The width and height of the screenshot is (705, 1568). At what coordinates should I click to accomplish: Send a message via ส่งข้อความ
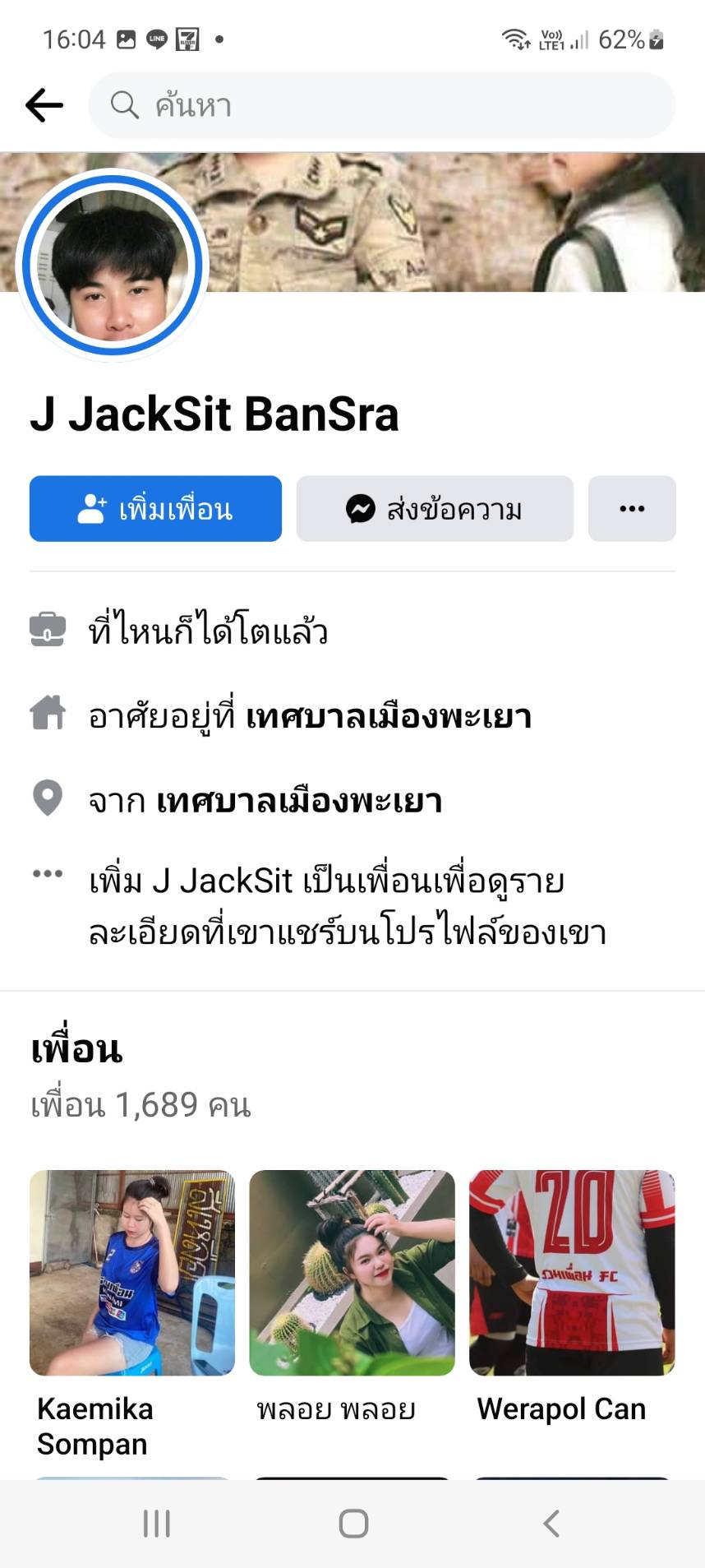click(x=435, y=509)
